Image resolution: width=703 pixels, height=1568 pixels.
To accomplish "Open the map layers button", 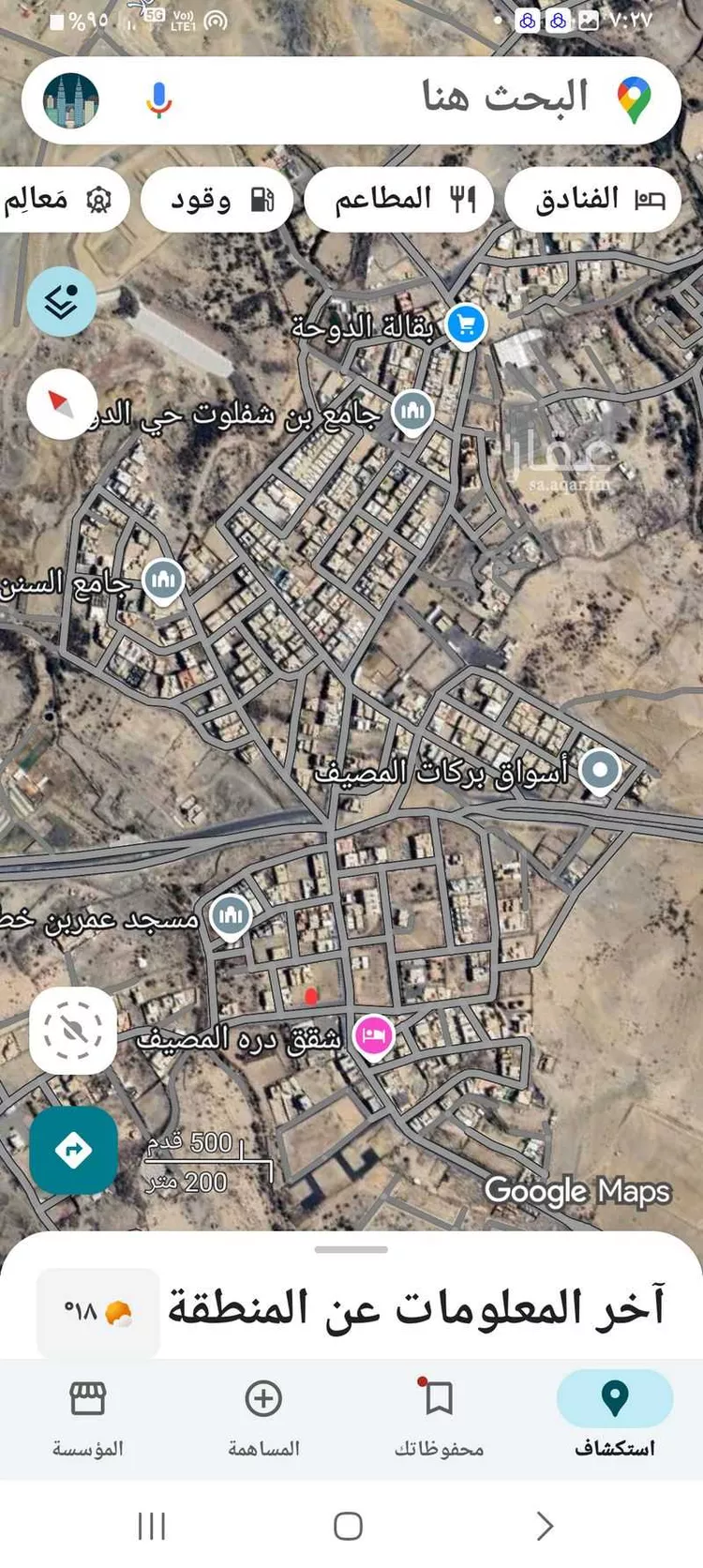I will coord(62,301).
